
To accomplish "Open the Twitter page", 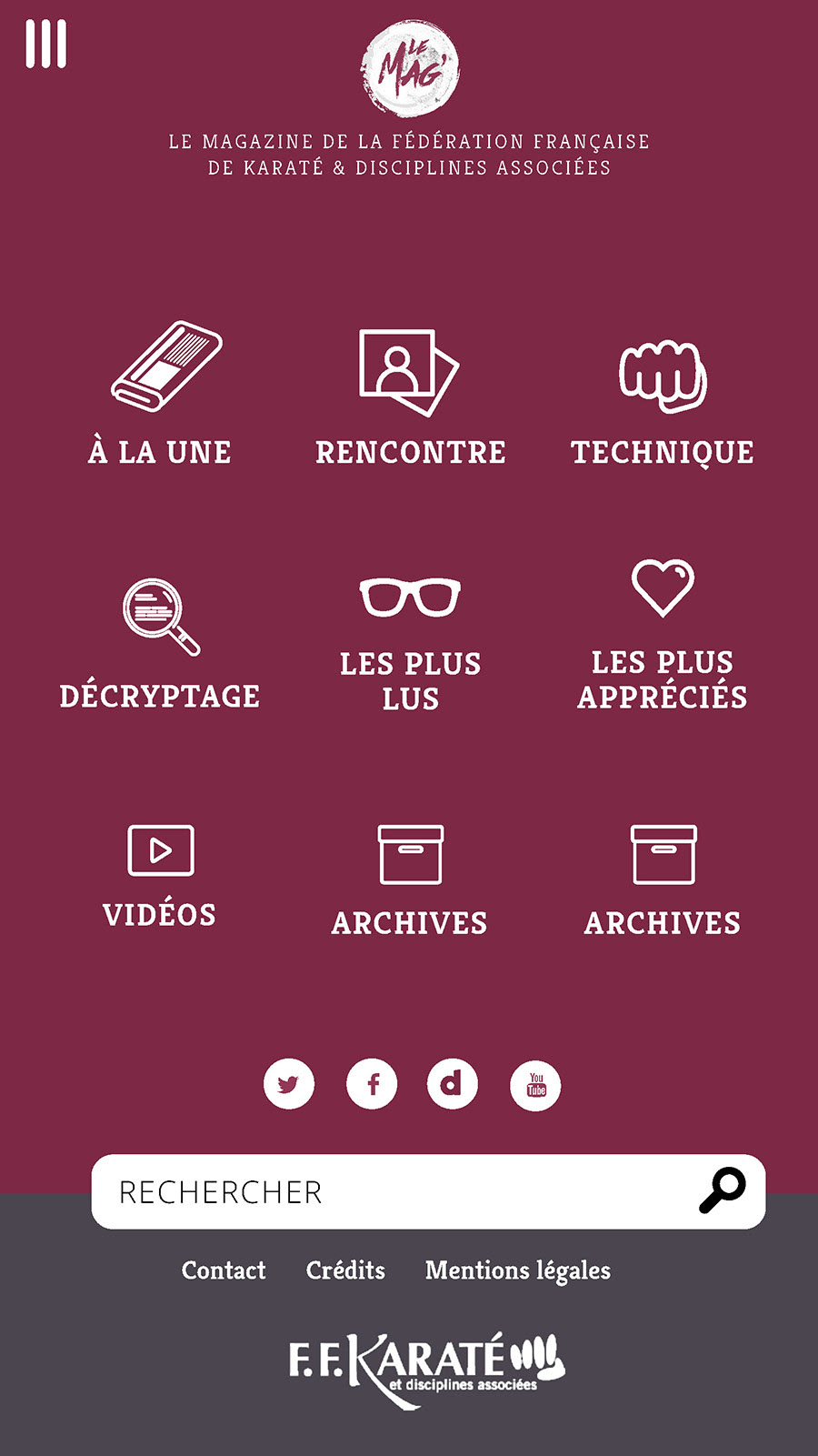I will (x=289, y=1084).
